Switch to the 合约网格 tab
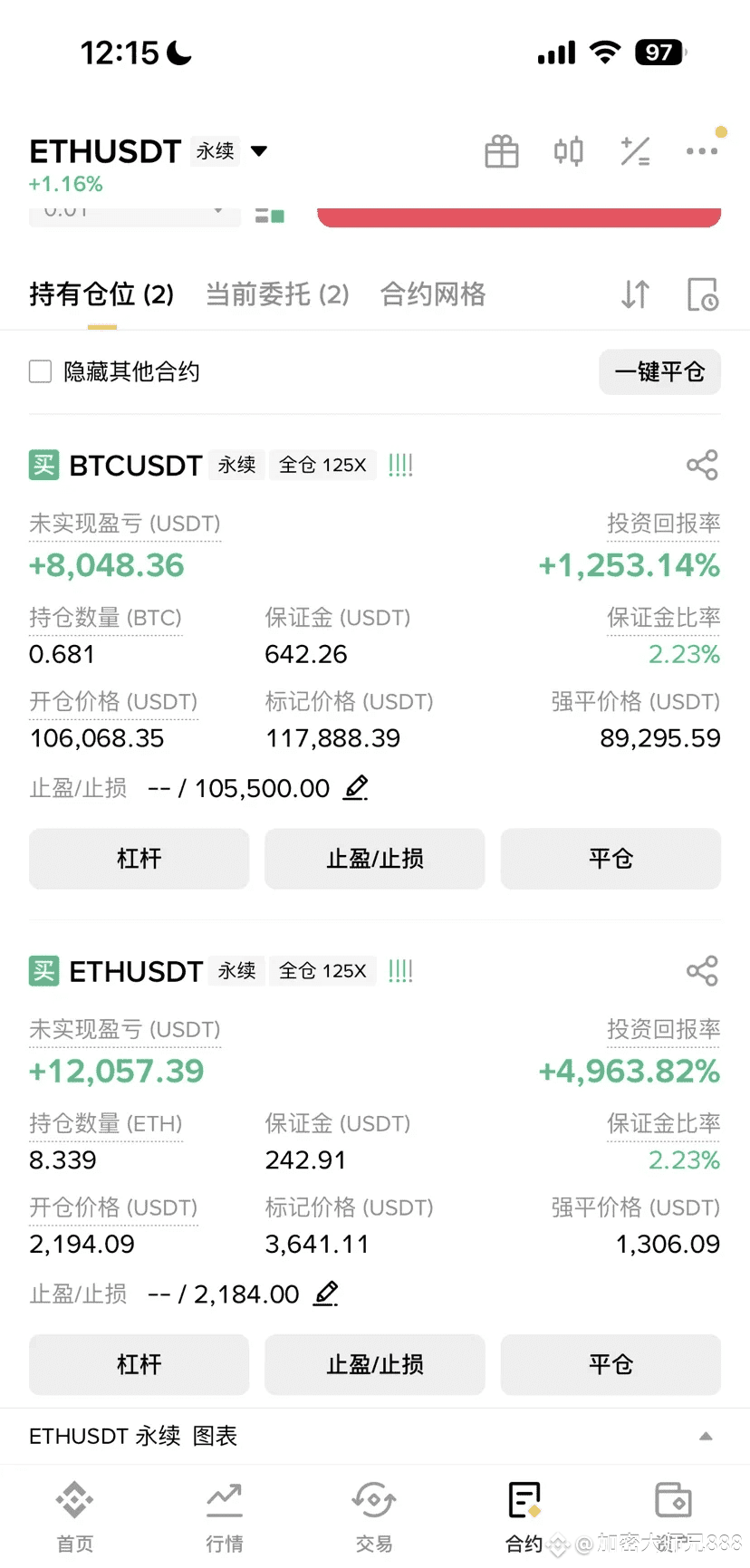 (433, 294)
